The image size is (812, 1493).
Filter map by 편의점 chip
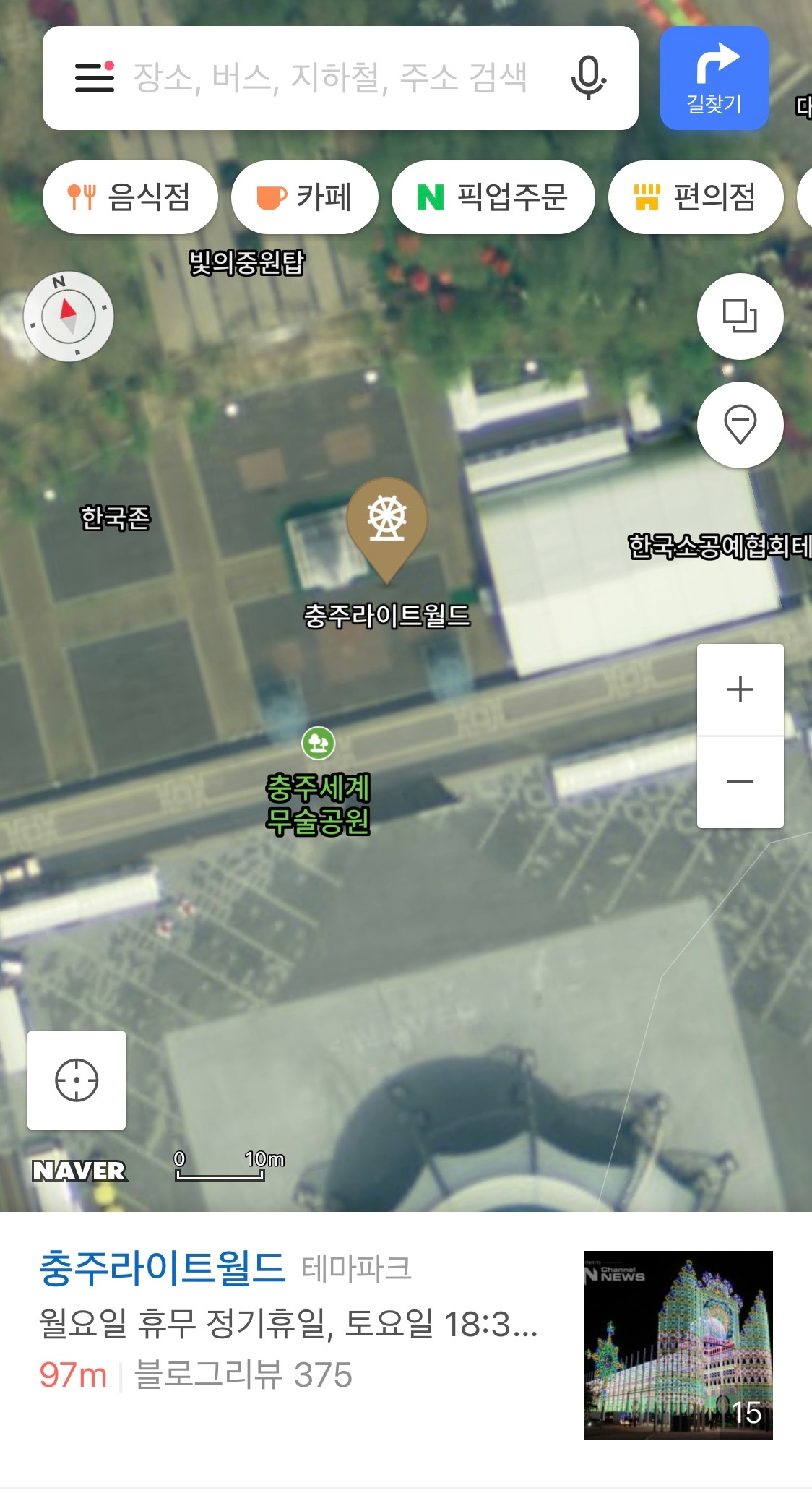[x=696, y=197]
